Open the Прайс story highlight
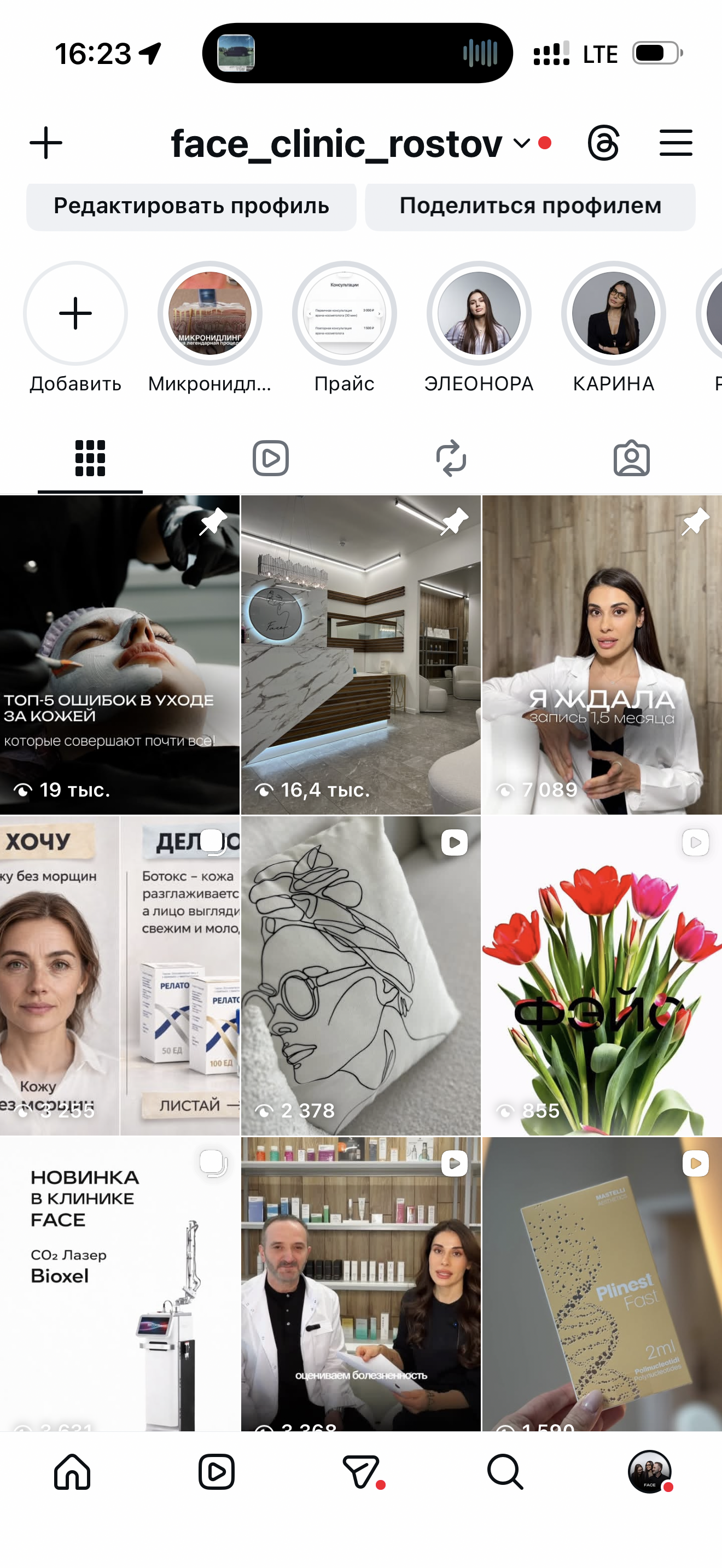The image size is (722, 1568). [345, 314]
